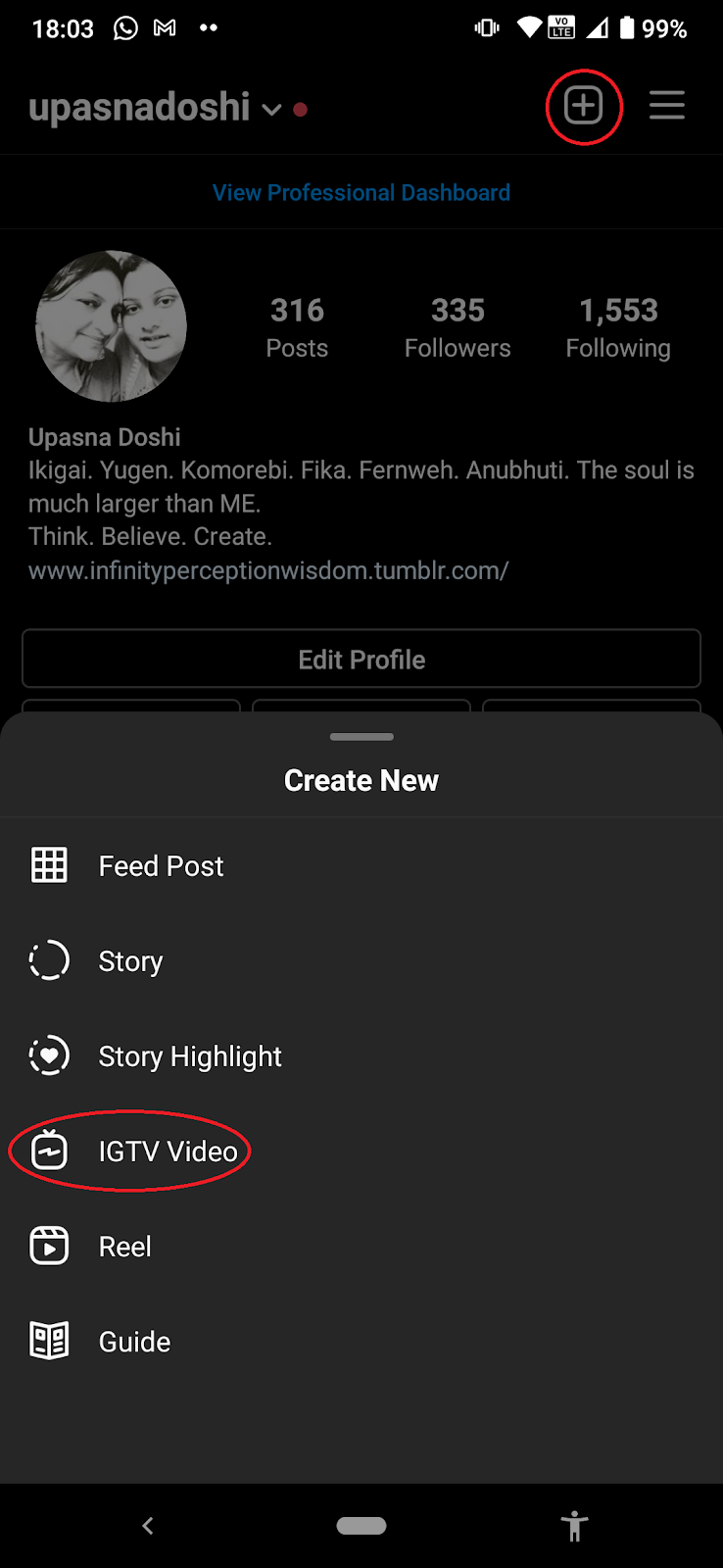Tap Edit Profile button
This screenshot has height=1568, width=723.
click(x=361, y=659)
